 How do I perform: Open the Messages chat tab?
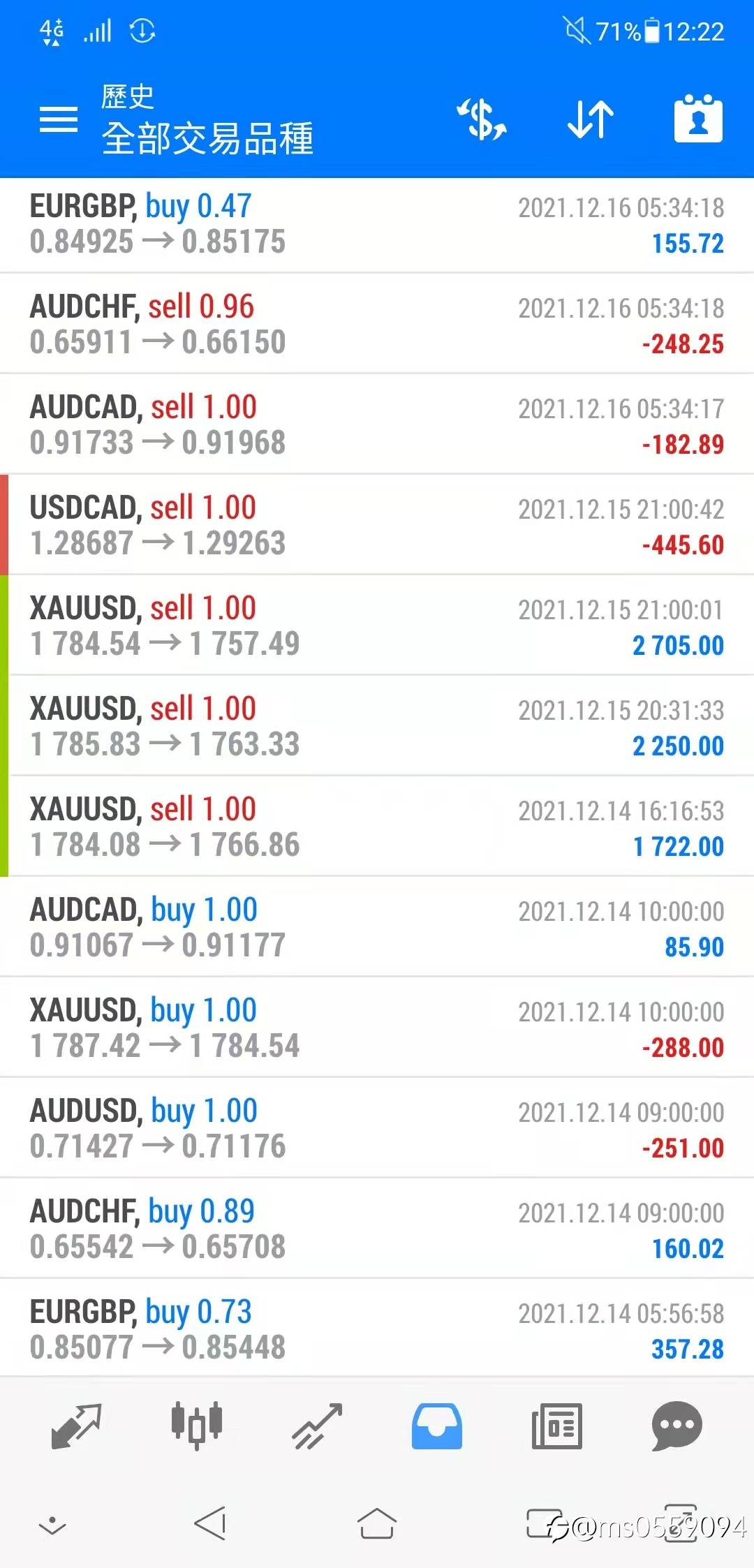coord(677,1426)
